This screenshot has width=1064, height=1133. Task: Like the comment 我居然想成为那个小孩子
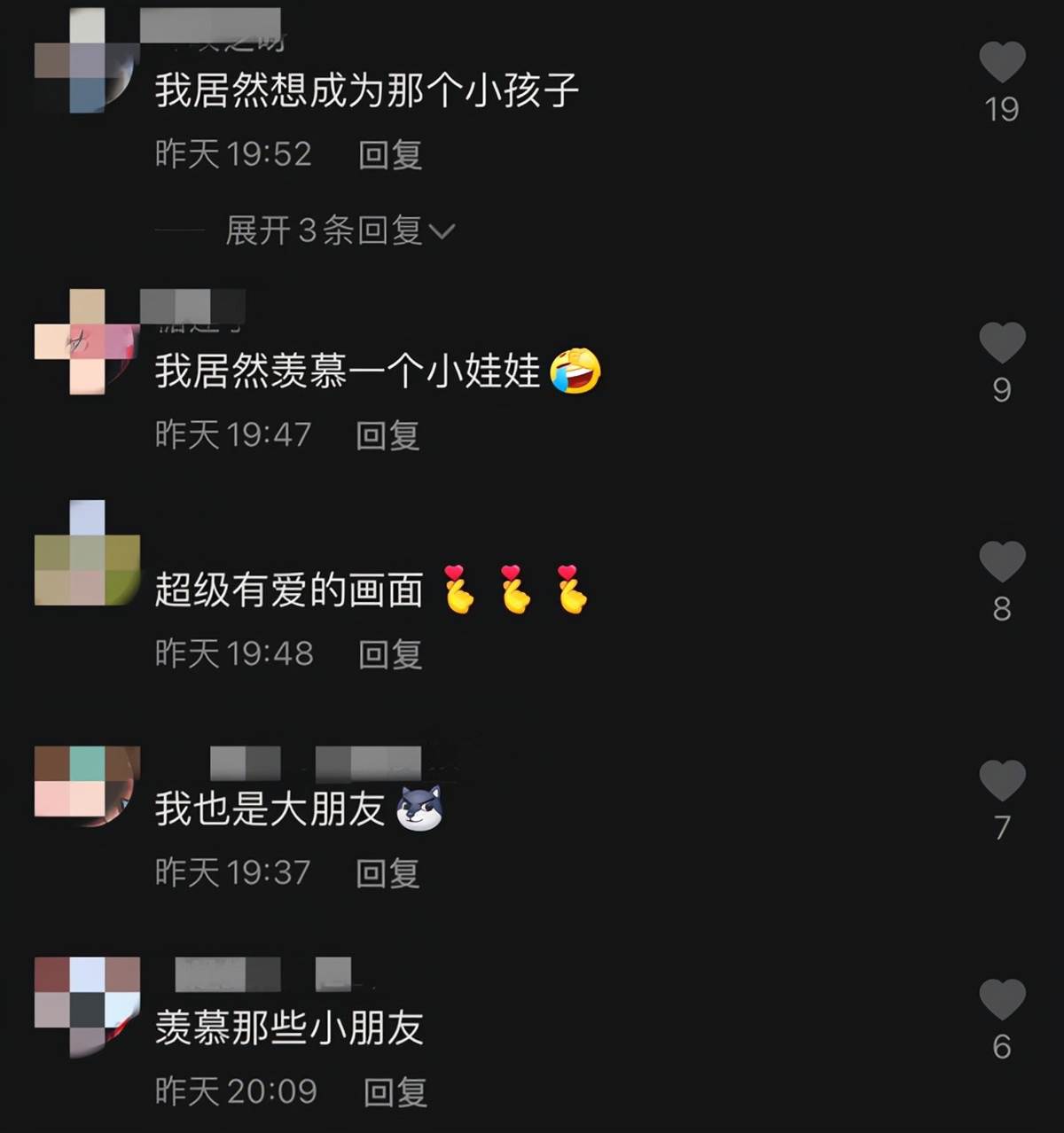[x=1002, y=64]
